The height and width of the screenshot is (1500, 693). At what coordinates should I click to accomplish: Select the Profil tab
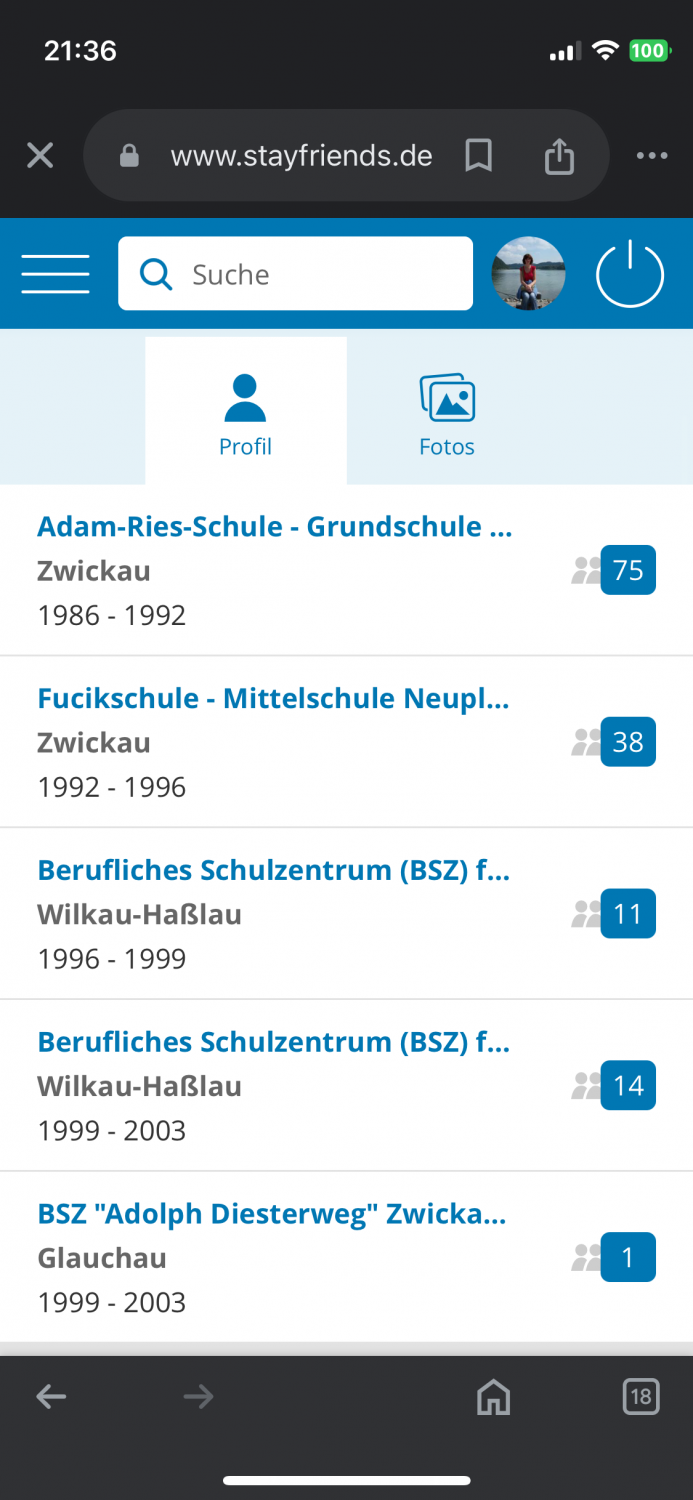(x=246, y=412)
